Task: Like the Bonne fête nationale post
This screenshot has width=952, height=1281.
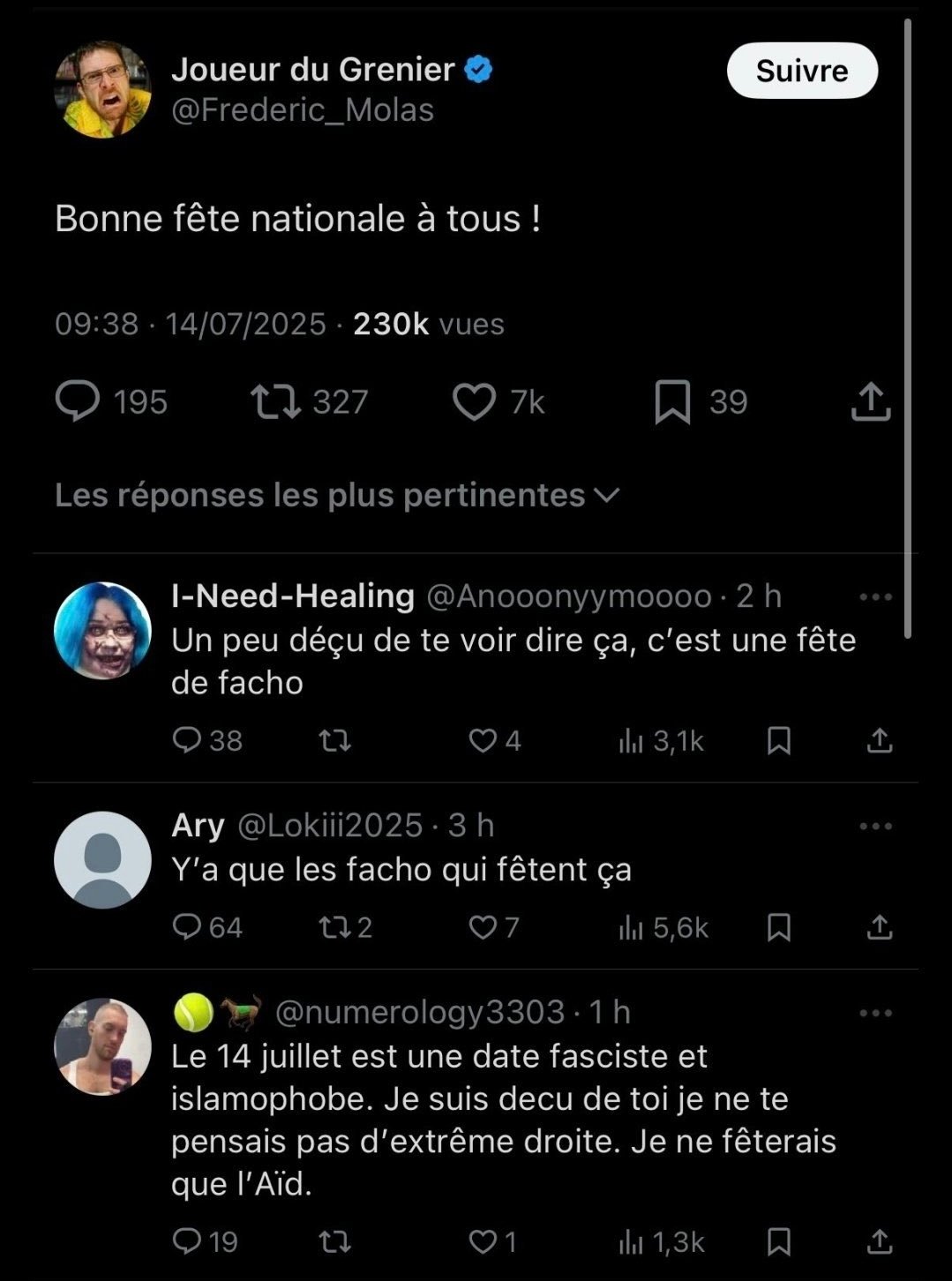Action: (475, 401)
